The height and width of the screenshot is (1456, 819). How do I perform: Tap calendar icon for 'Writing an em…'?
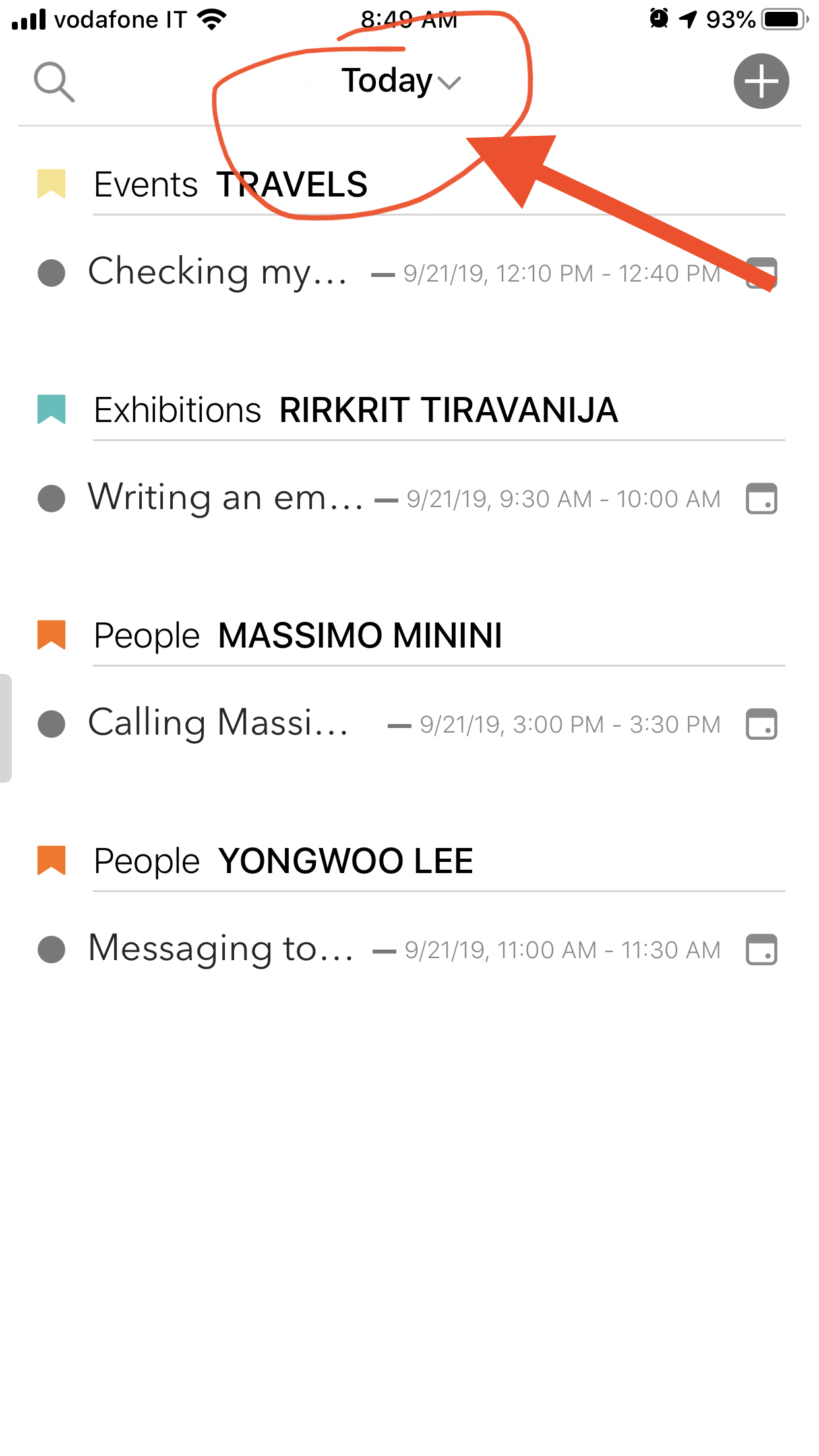click(x=761, y=499)
